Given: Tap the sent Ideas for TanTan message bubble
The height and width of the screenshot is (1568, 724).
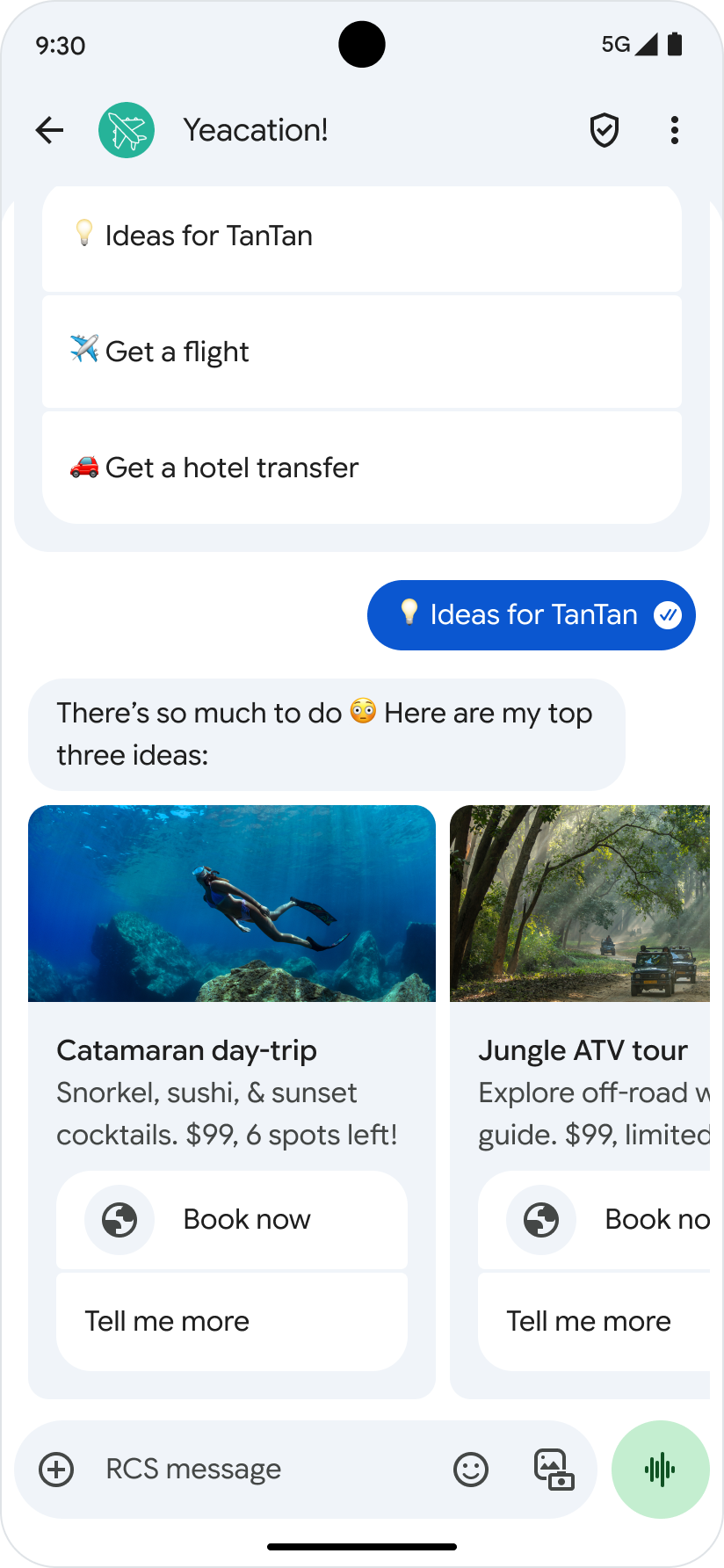Looking at the screenshot, I should tap(531, 615).
